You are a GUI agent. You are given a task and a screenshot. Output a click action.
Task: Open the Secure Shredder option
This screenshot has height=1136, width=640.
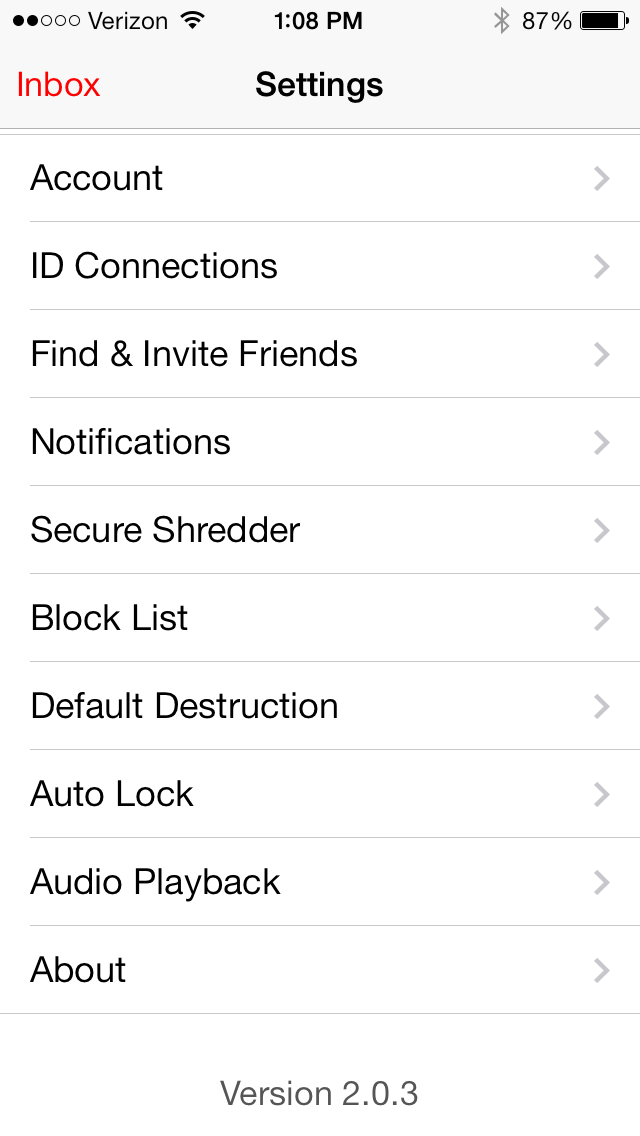[x=320, y=530]
